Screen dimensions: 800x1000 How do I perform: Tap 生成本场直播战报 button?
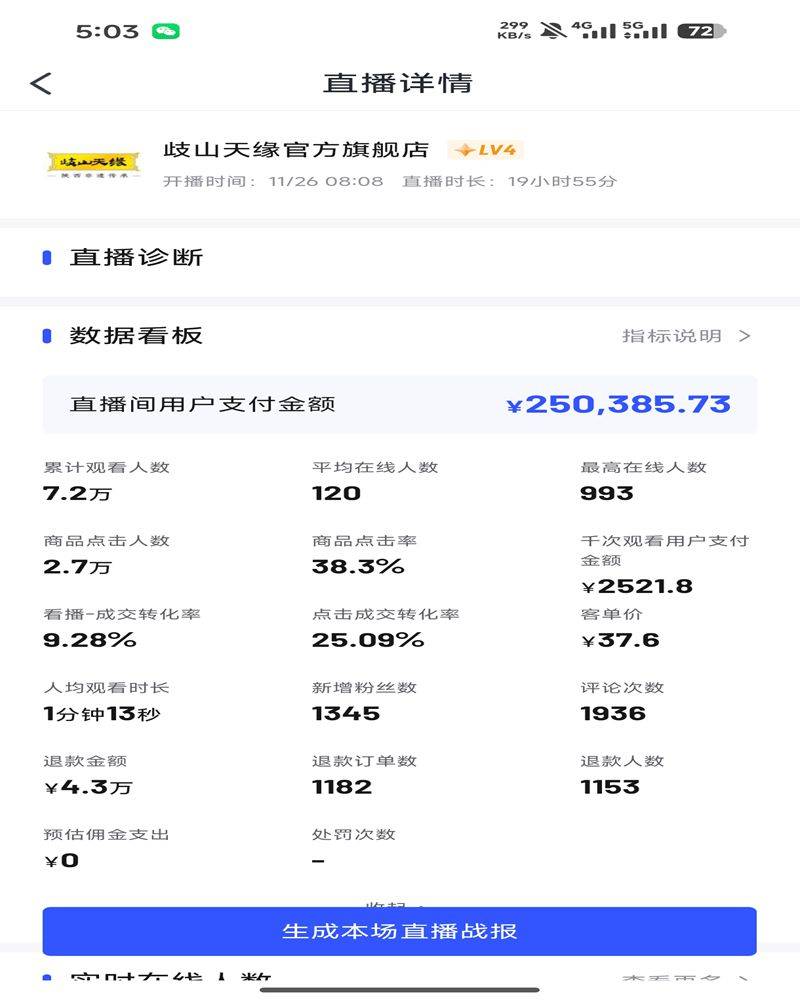399,931
